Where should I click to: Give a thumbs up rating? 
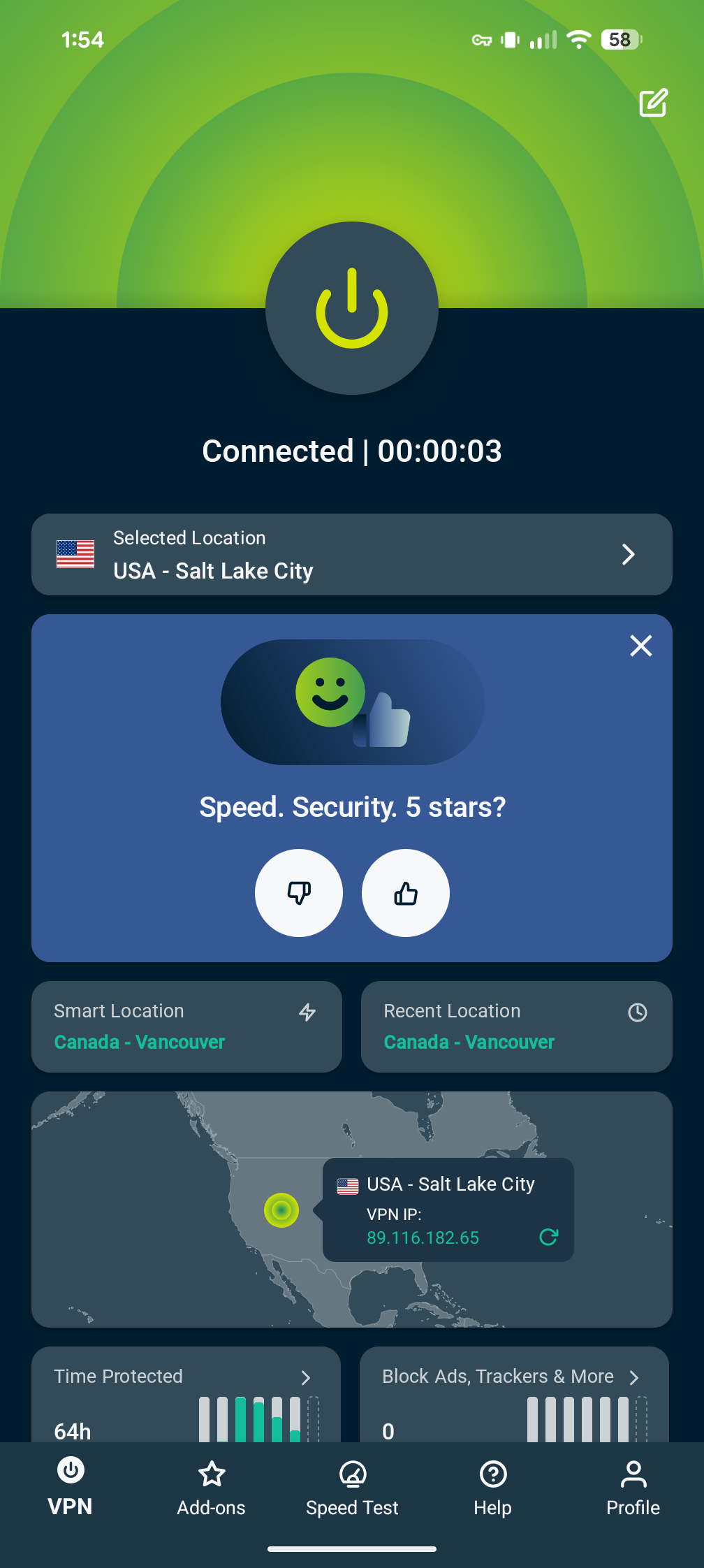[x=406, y=893]
